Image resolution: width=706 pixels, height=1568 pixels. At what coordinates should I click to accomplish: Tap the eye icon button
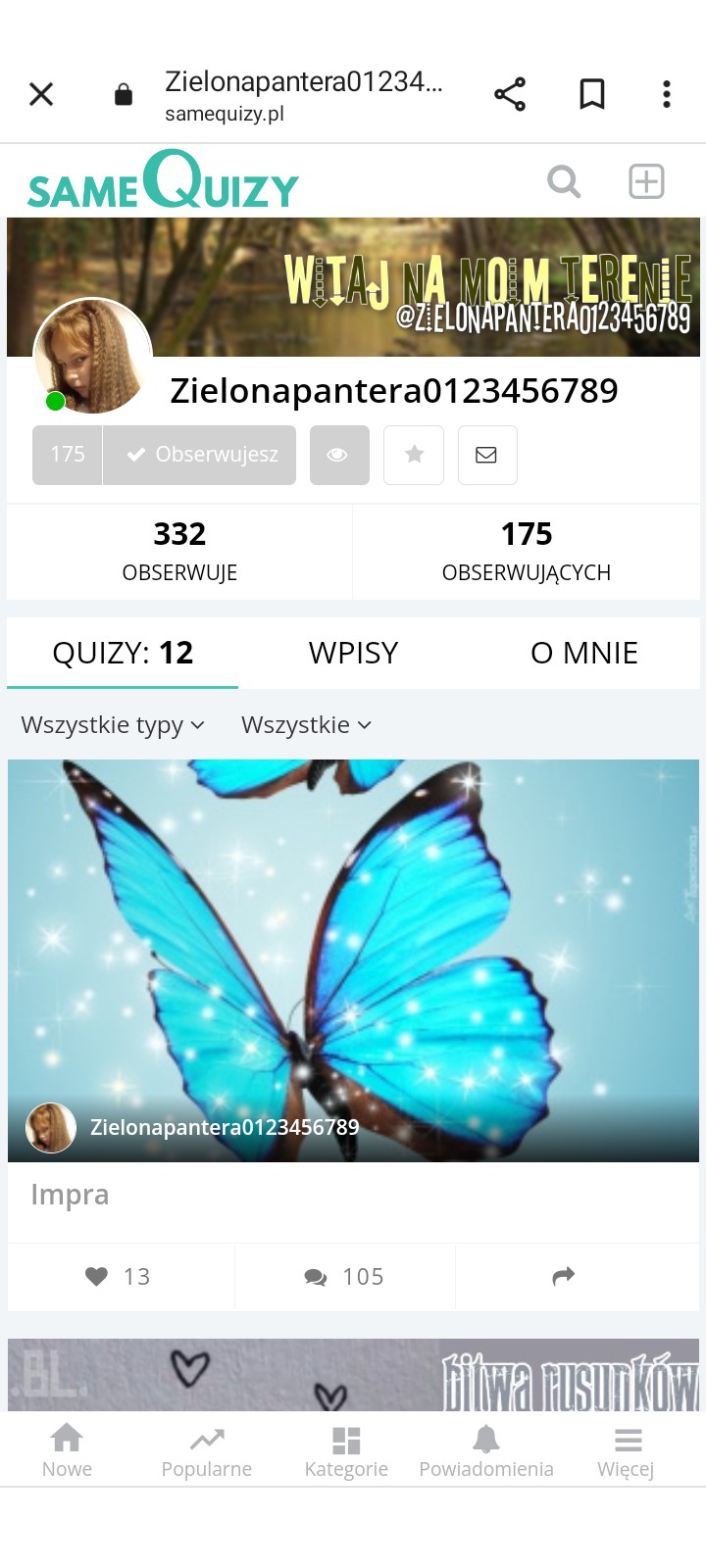339,455
